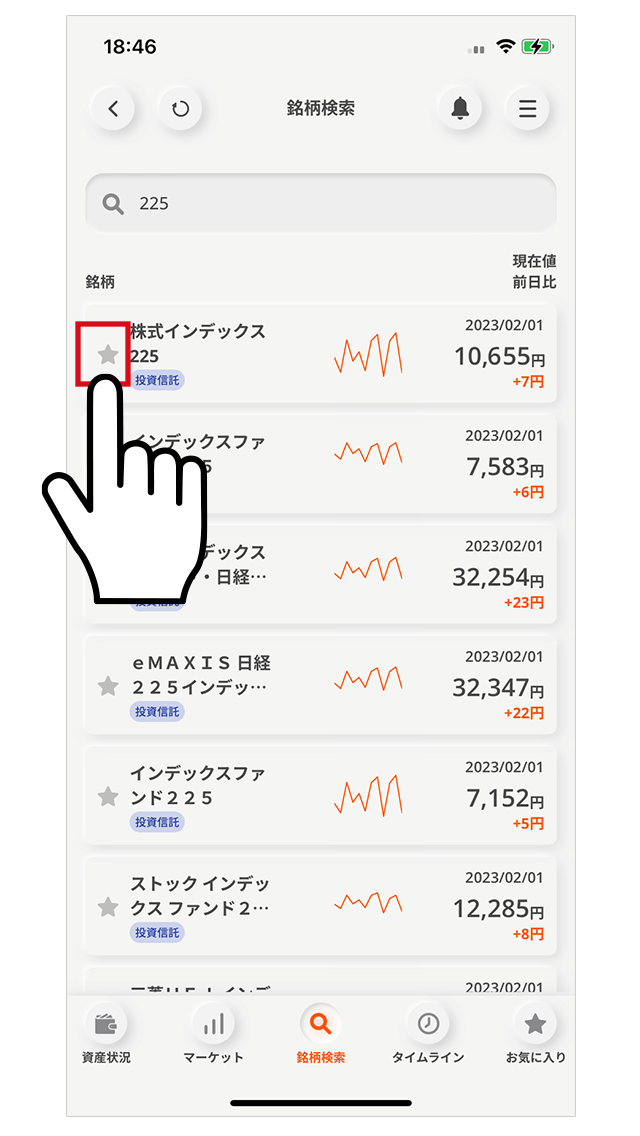640x1136 pixels.
Task: Star the eMAXIS 日経225インデックス fund
Action: coord(108,685)
